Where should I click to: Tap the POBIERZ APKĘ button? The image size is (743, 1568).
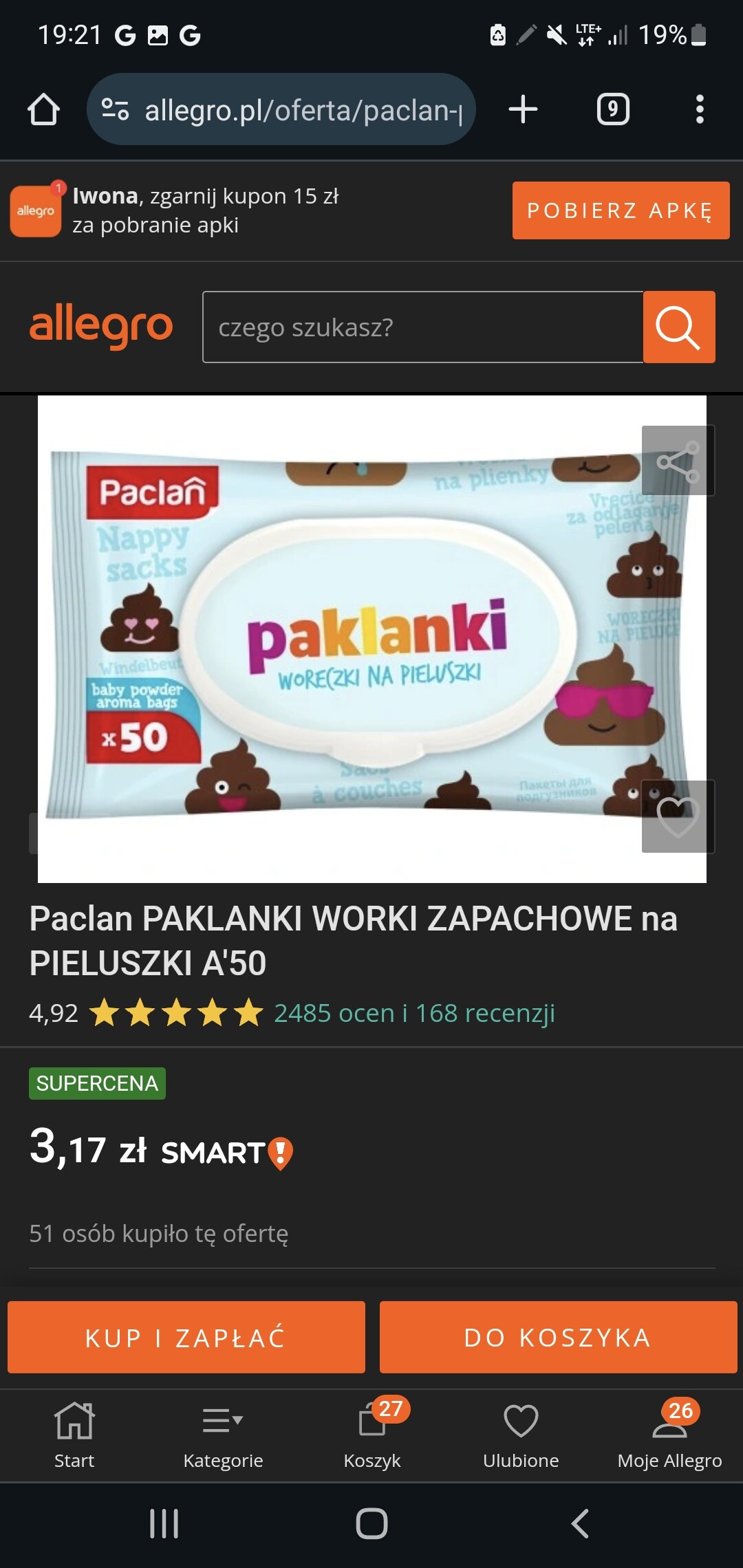(x=621, y=210)
